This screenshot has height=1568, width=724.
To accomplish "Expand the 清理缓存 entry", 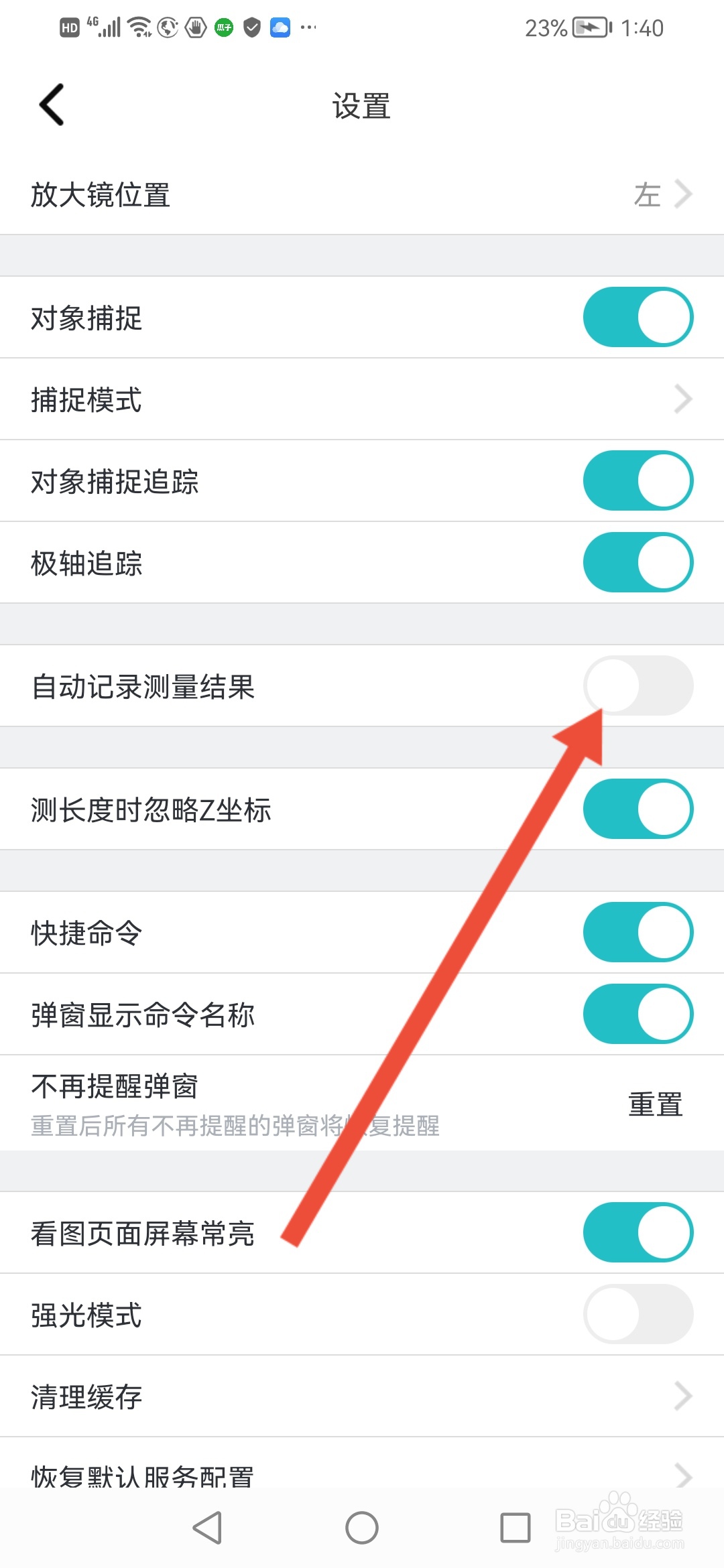I will point(362,1396).
